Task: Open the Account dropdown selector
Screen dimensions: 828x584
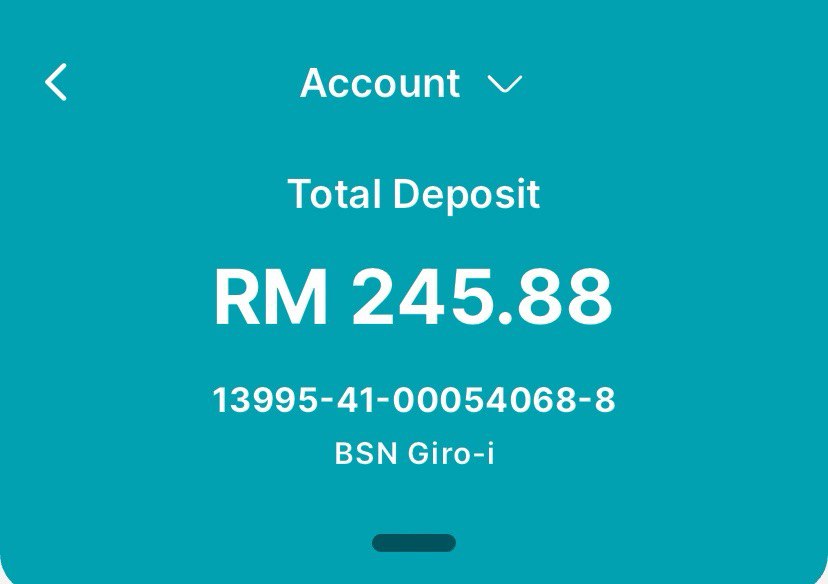Action: [x=411, y=83]
